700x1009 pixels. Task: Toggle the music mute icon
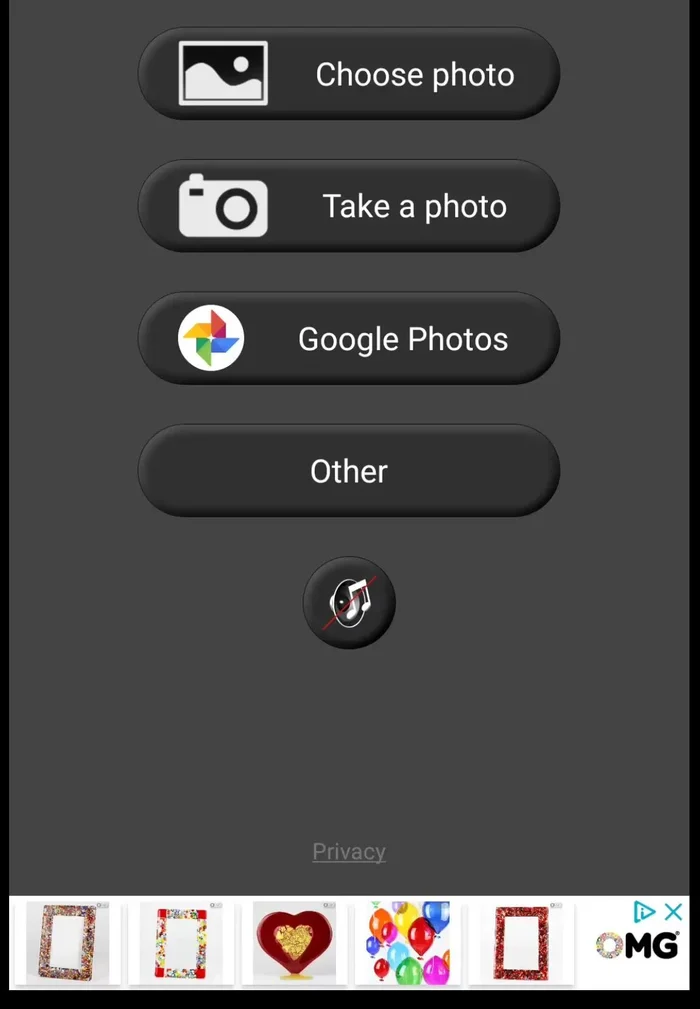[x=349, y=603]
